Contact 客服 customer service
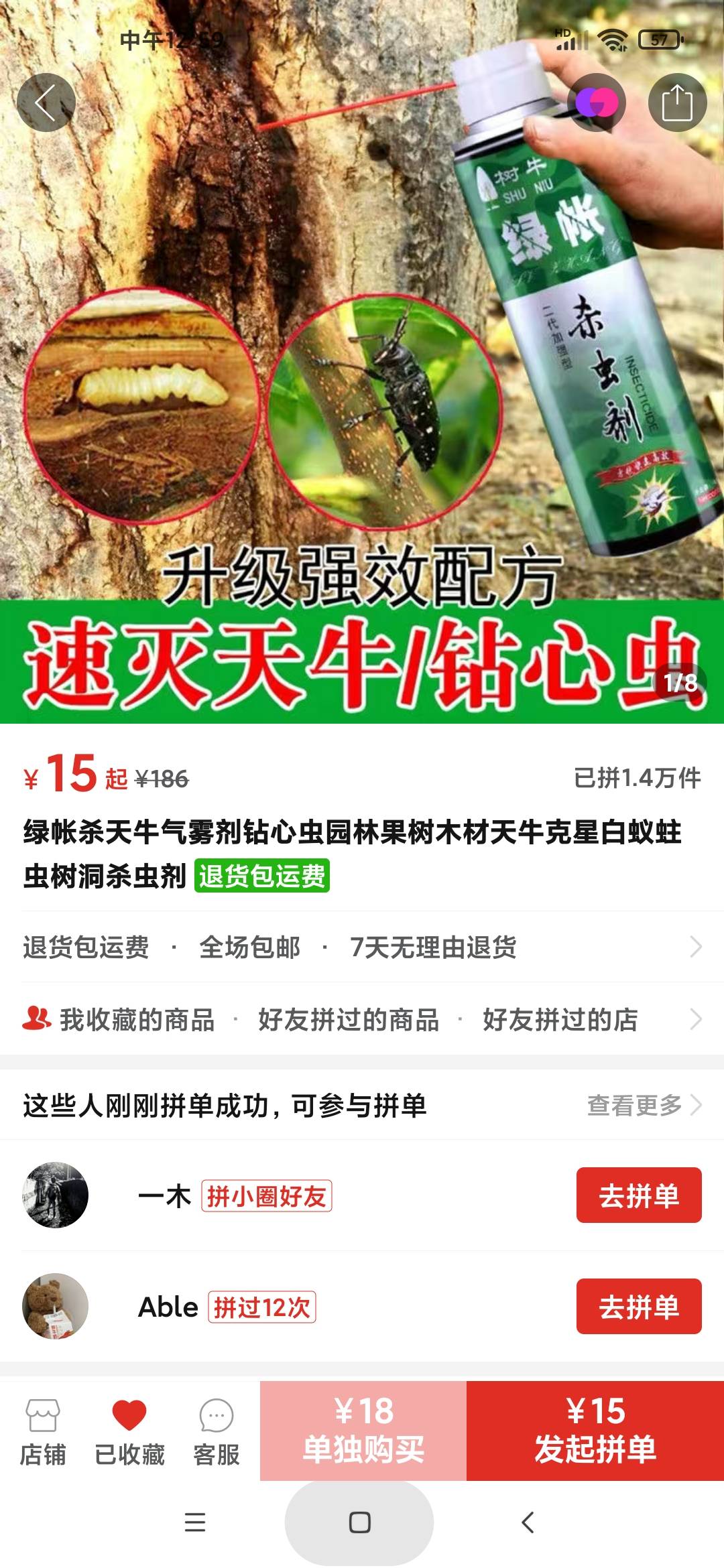This screenshot has height=1568, width=724. tap(216, 1432)
